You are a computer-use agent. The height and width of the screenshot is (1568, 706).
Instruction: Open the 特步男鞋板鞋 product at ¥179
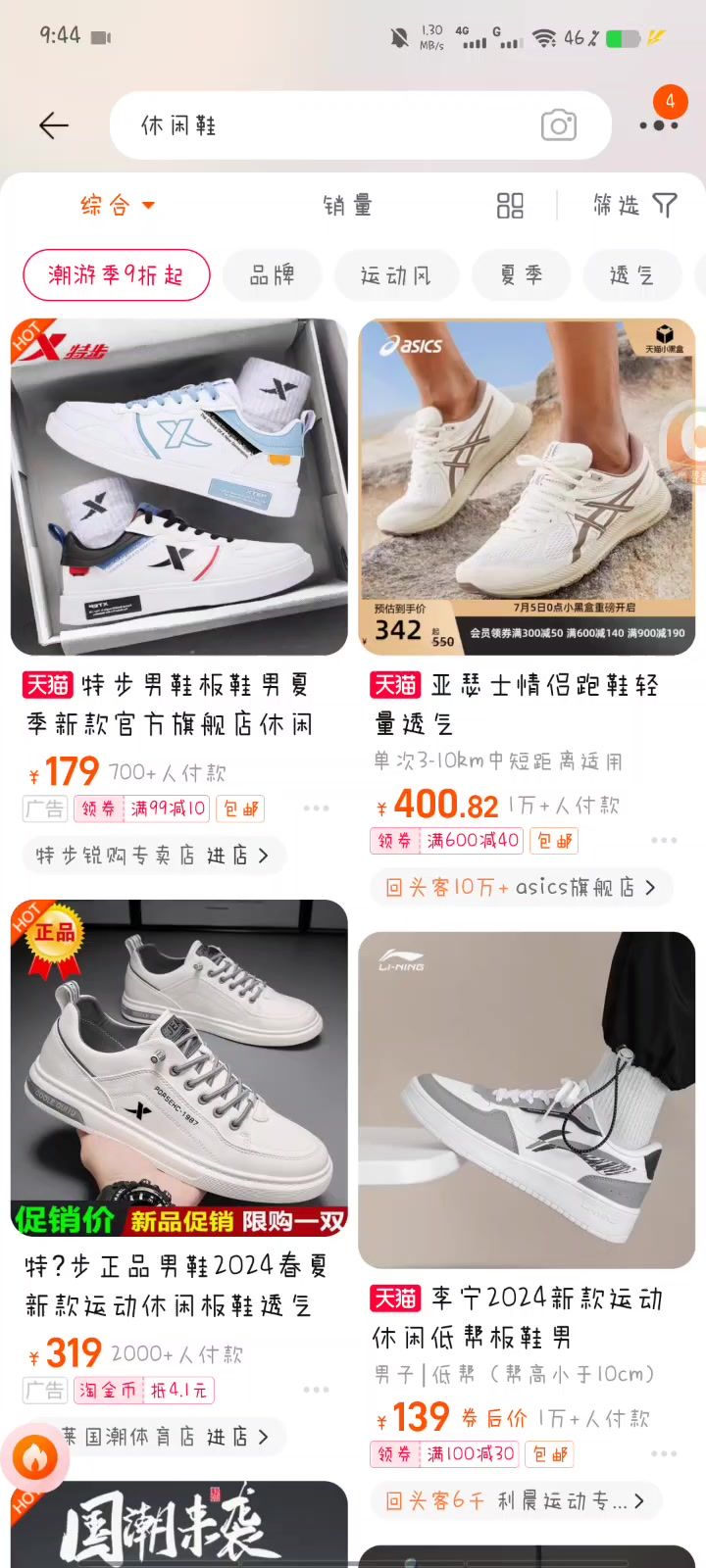[178, 487]
